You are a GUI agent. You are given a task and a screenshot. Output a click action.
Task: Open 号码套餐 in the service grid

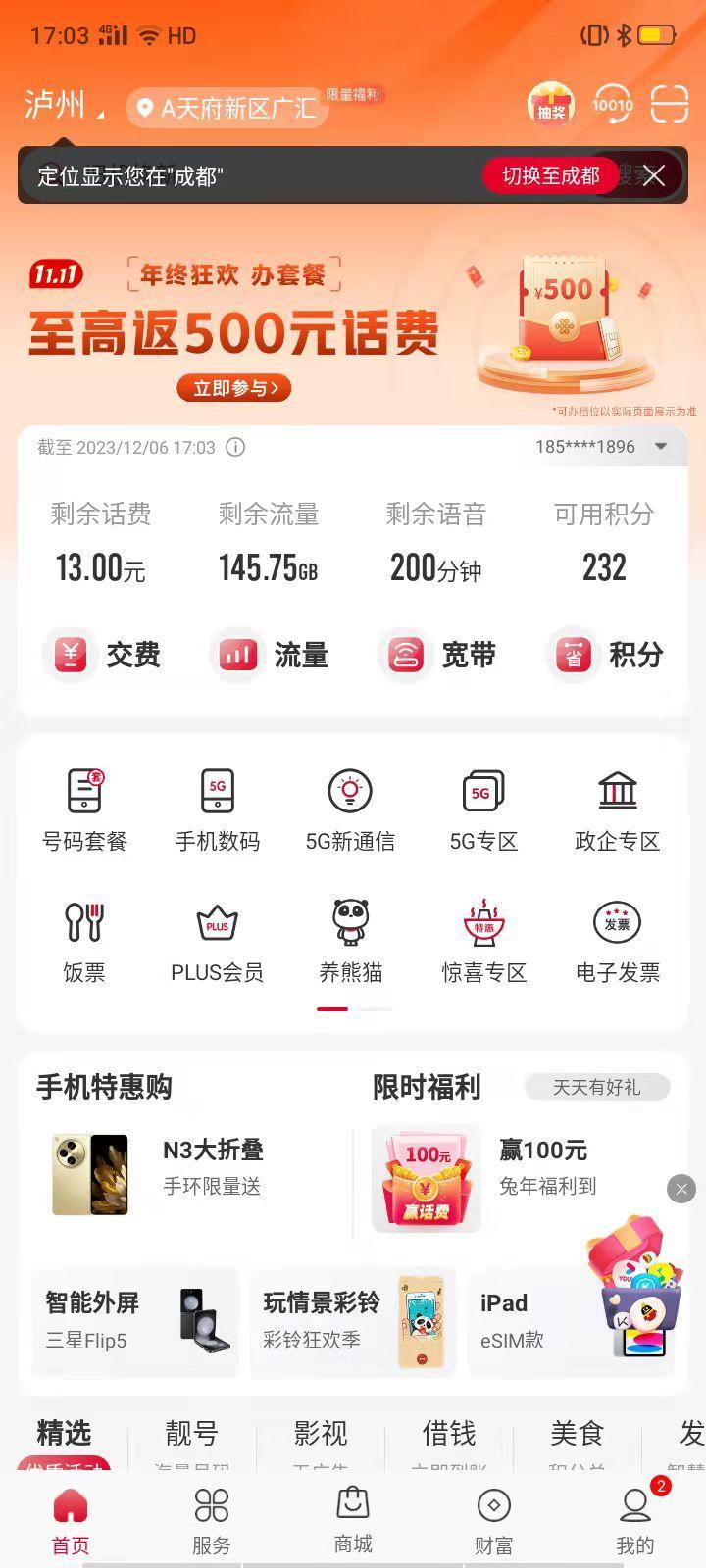(84, 809)
